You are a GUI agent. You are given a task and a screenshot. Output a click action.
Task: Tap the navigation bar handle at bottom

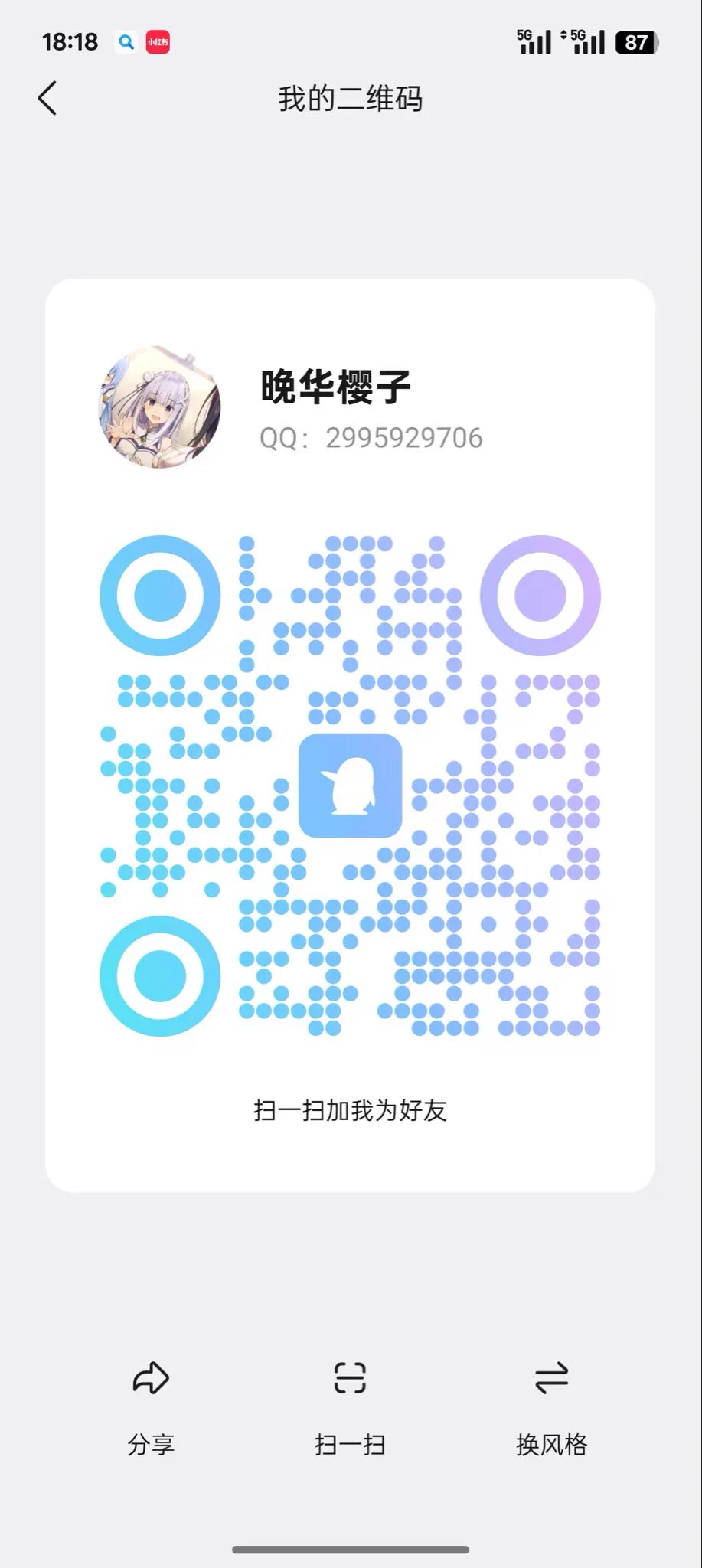coord(351,1547)
